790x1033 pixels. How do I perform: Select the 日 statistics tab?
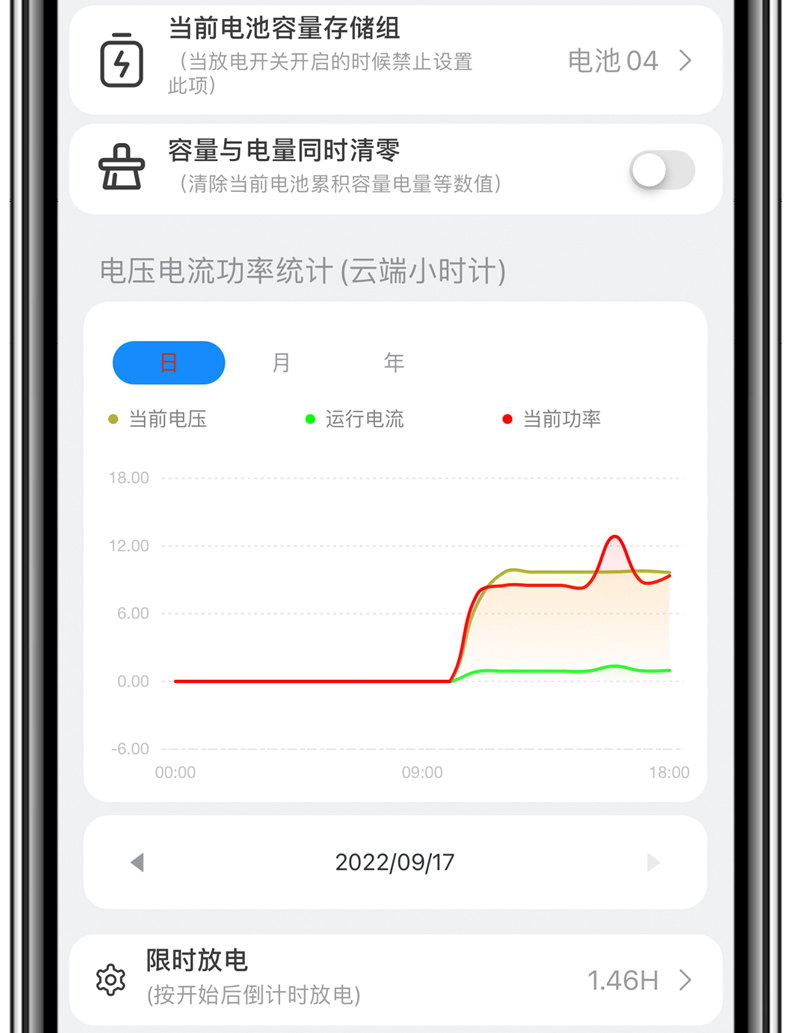click(x=169, y=363)
